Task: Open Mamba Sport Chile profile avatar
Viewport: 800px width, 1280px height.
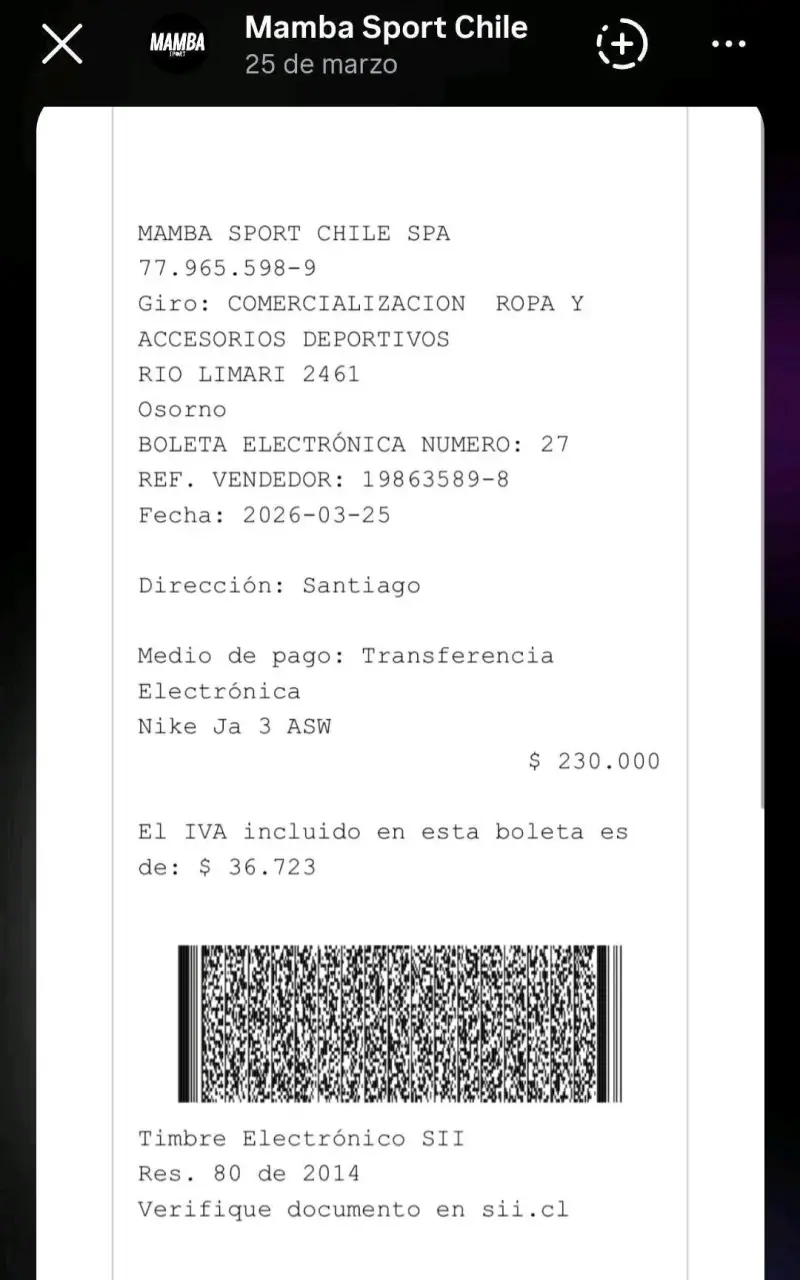Action: pos(178,43)
